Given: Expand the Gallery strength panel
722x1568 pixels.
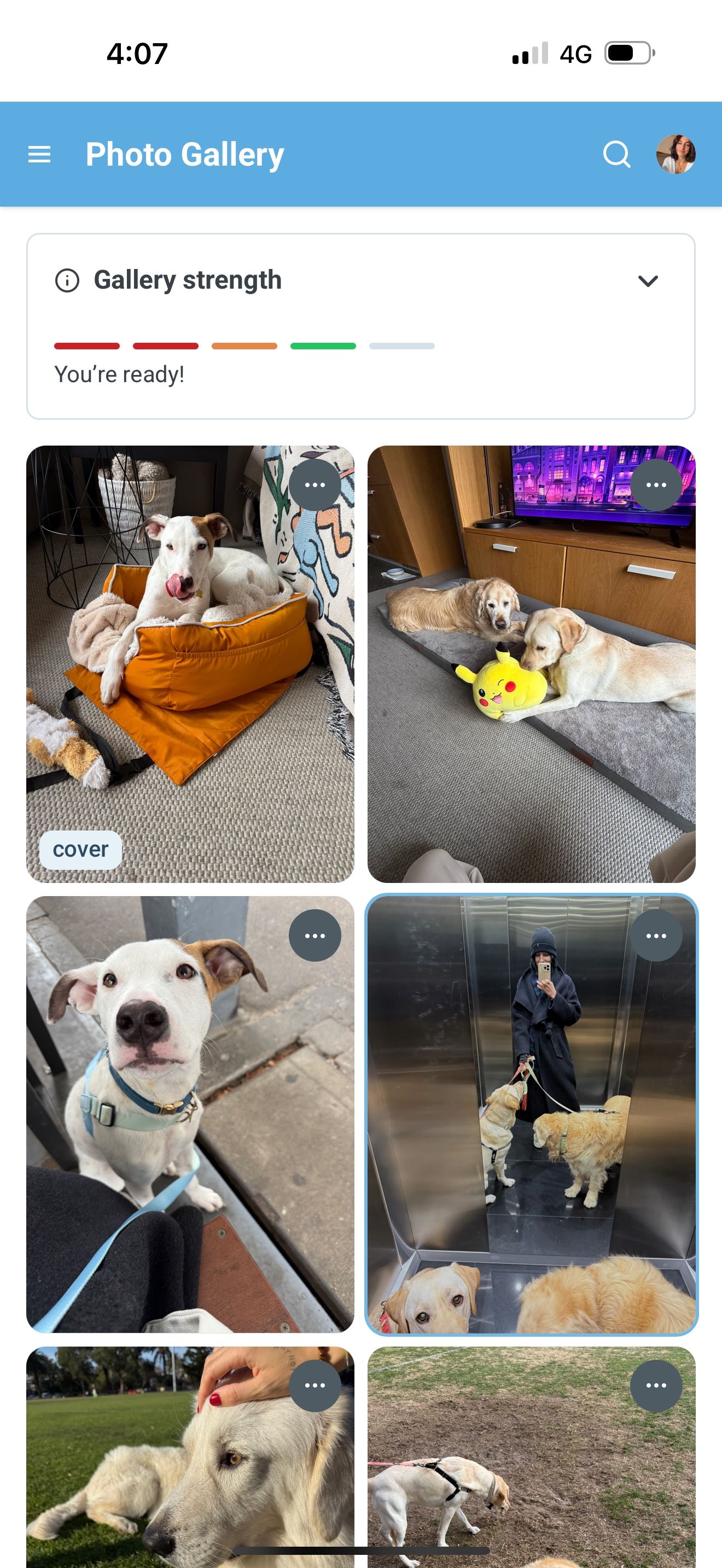Looking at the screenshot, I should click(x=648, y=280).
